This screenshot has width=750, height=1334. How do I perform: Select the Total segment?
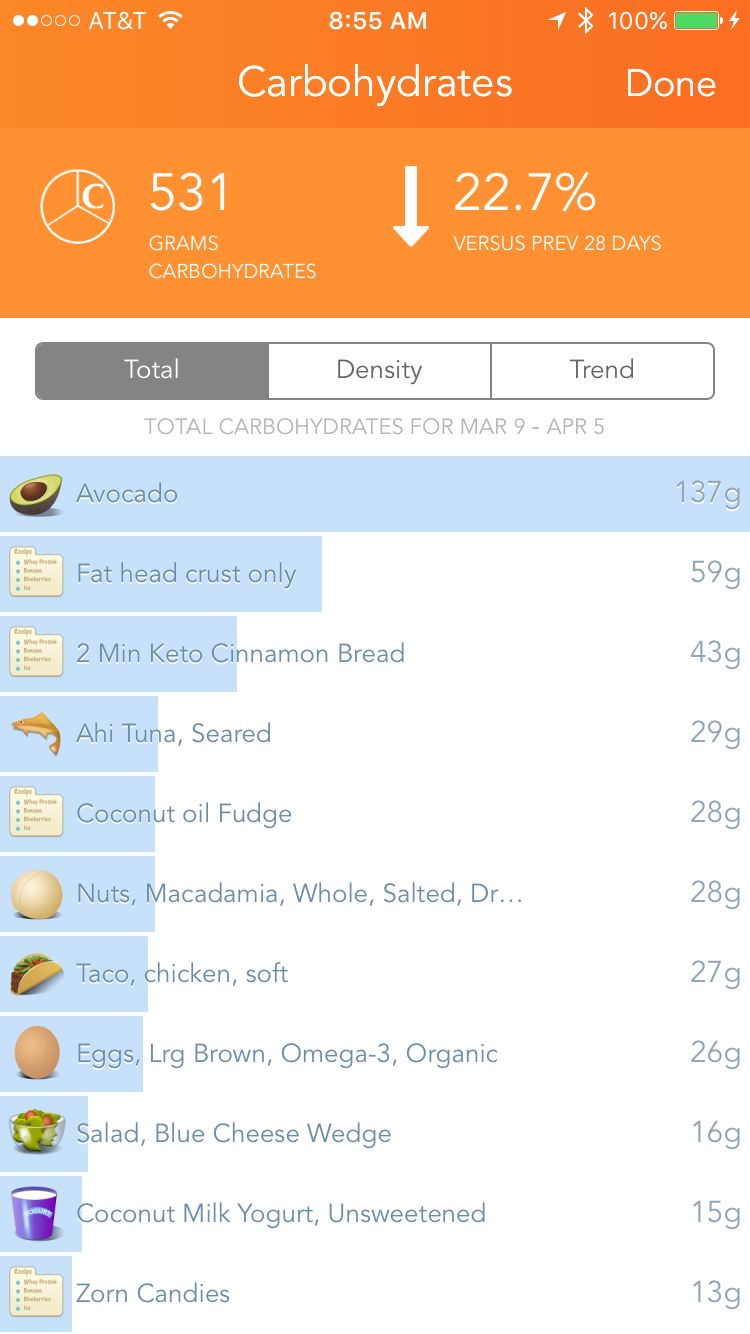152,370
